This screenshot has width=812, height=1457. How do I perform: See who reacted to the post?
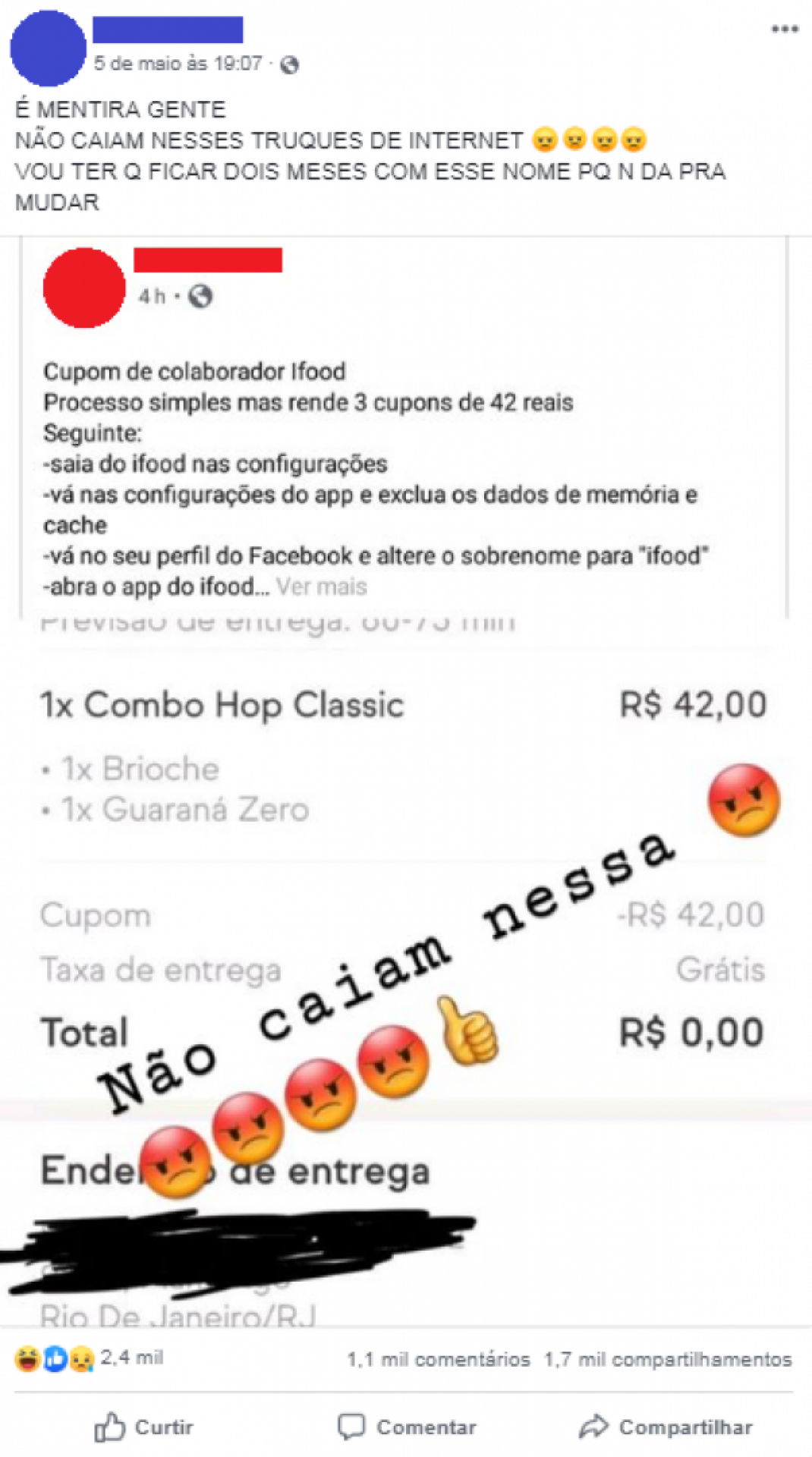click(89, 1358)
